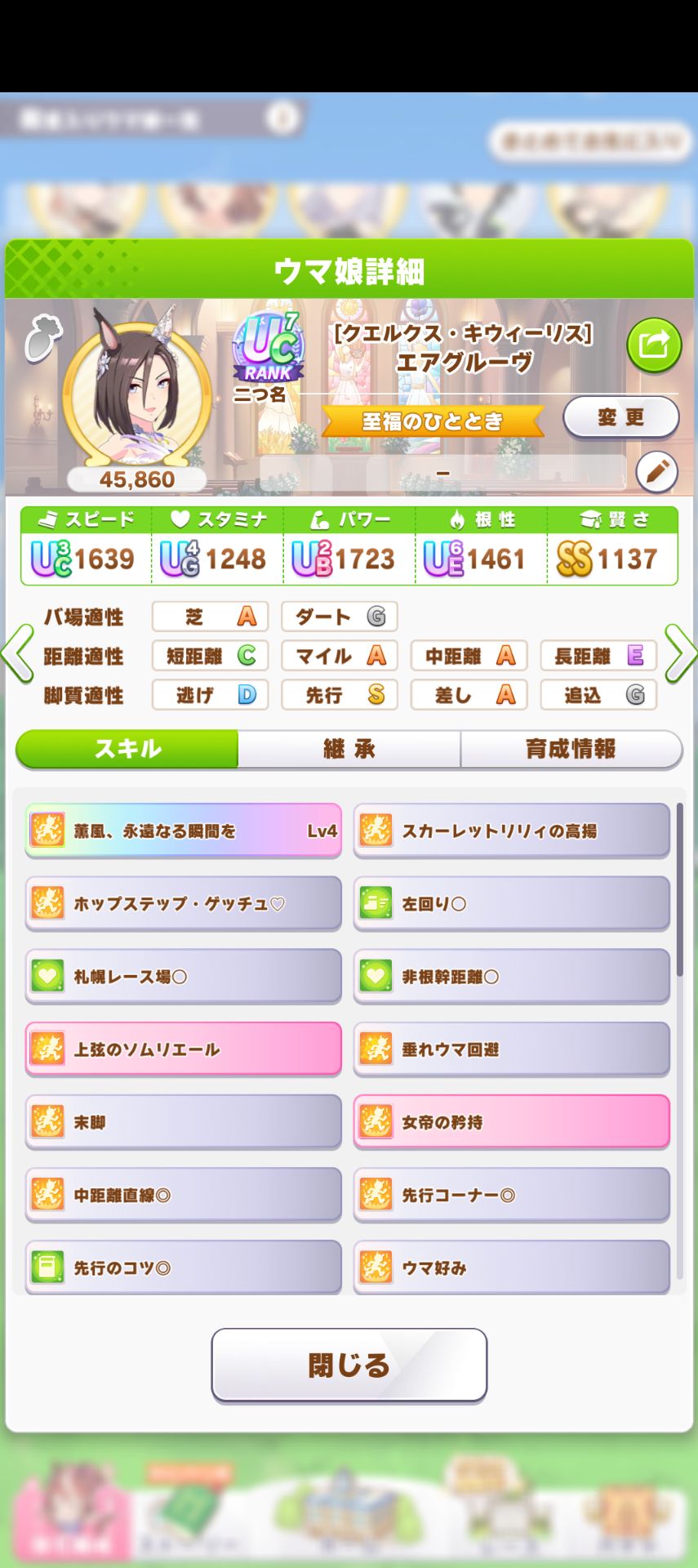Switch to the 継承 tab

tap(349, 748)
